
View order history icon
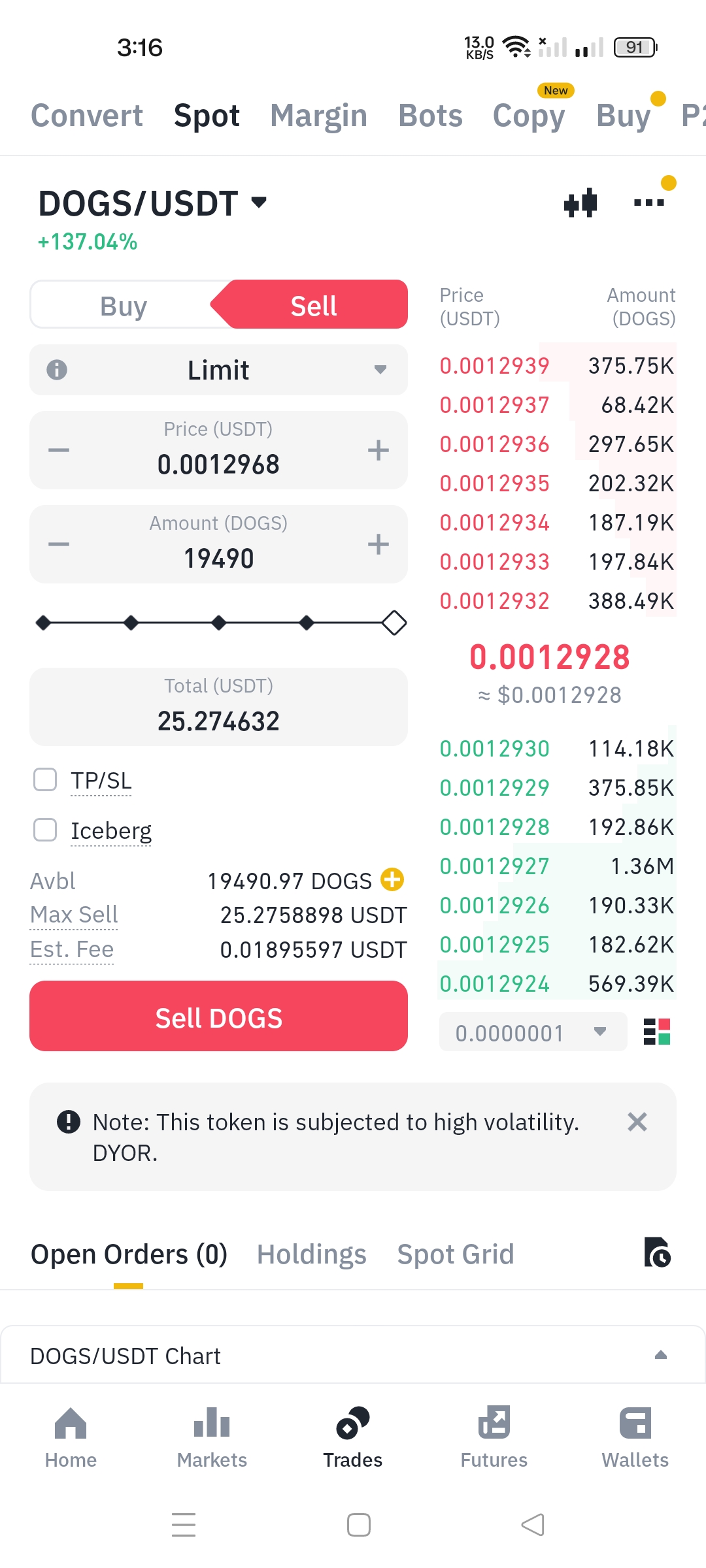point(657,1252)
